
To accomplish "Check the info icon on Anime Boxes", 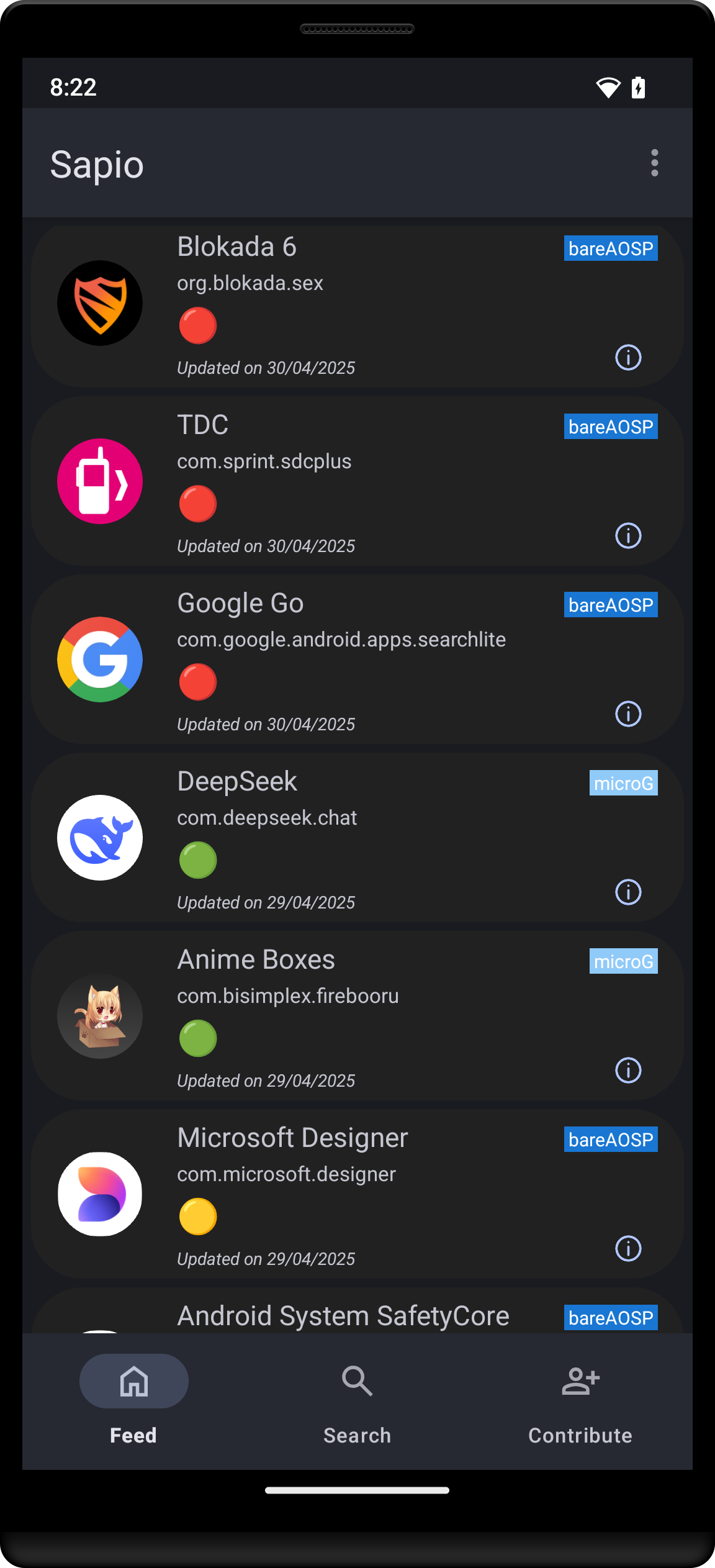I will tap(628, 1071).
